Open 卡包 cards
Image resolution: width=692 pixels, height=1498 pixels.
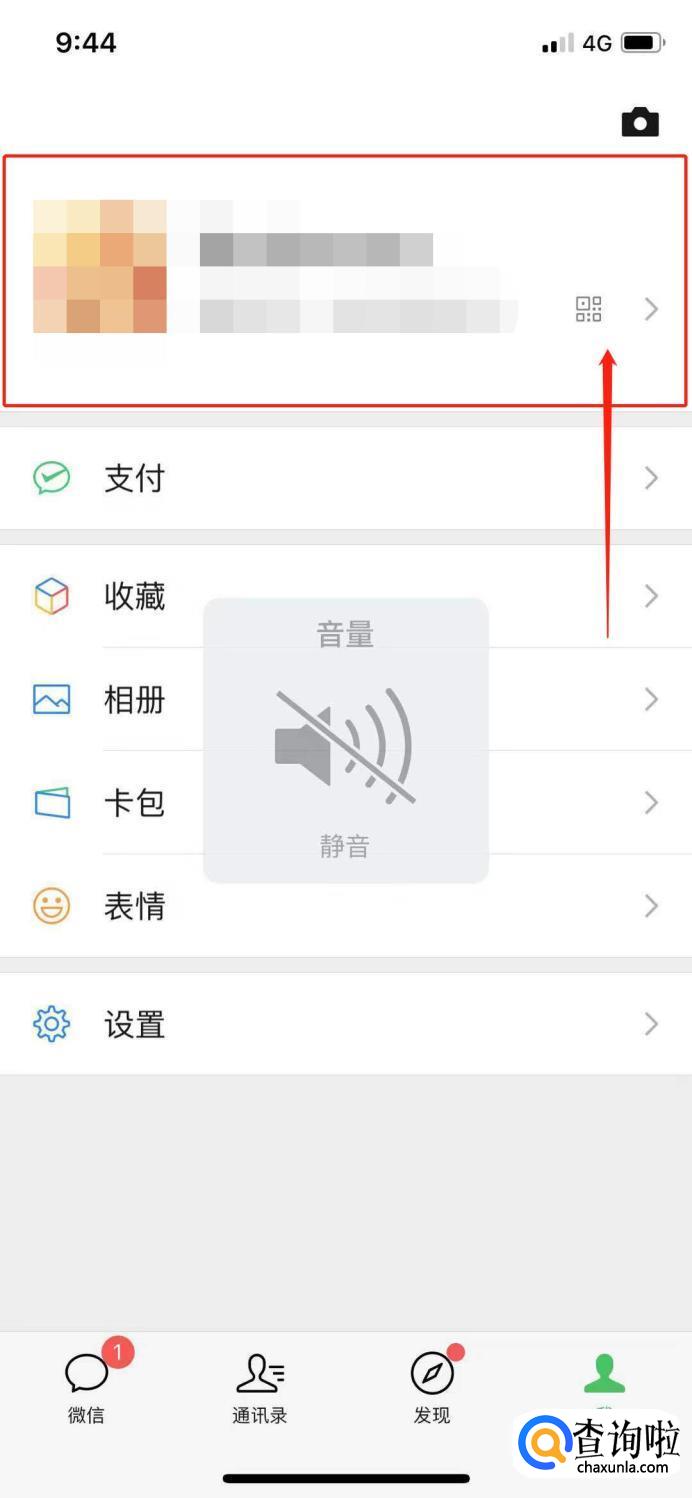[135, 802]
